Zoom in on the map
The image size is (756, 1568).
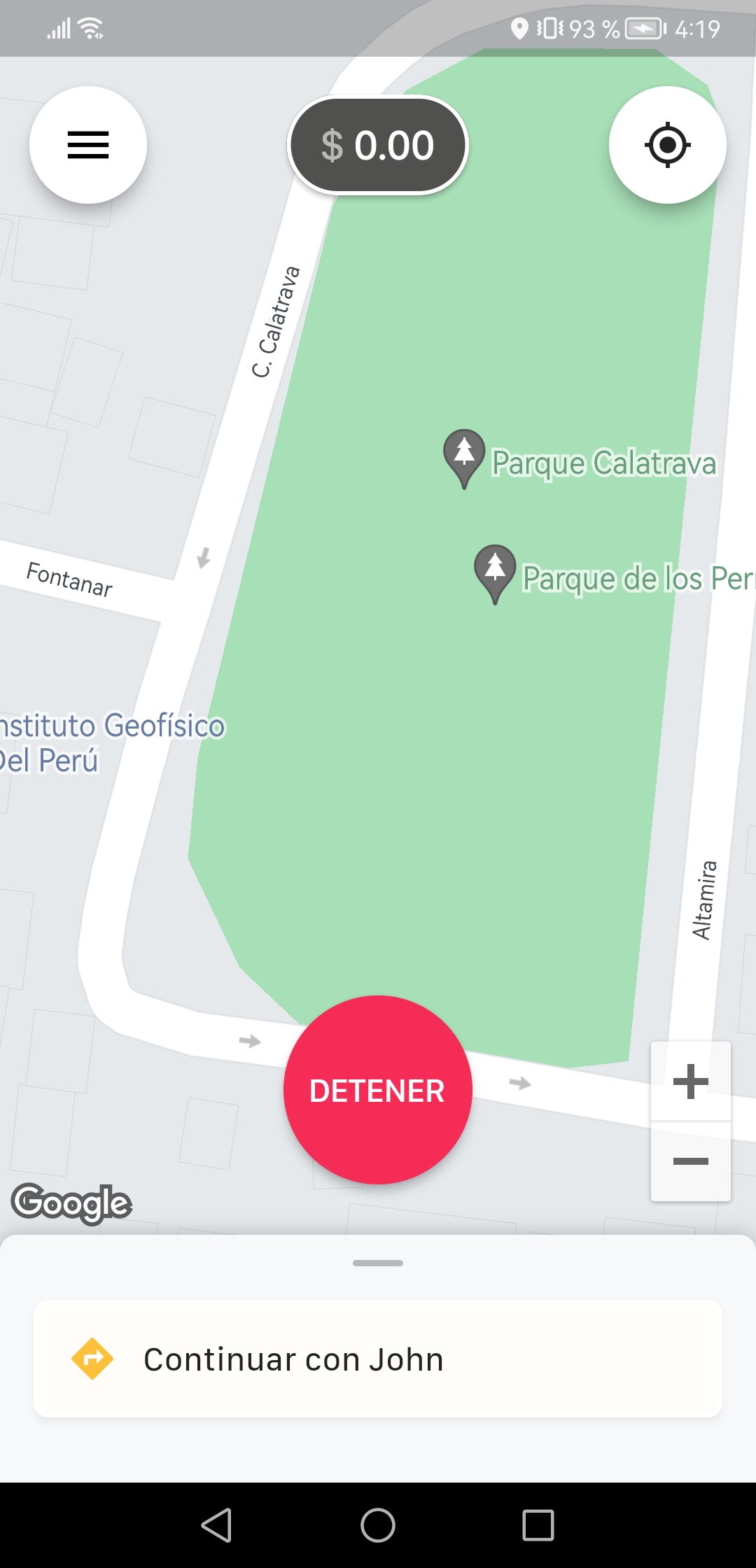[691, 1081]
